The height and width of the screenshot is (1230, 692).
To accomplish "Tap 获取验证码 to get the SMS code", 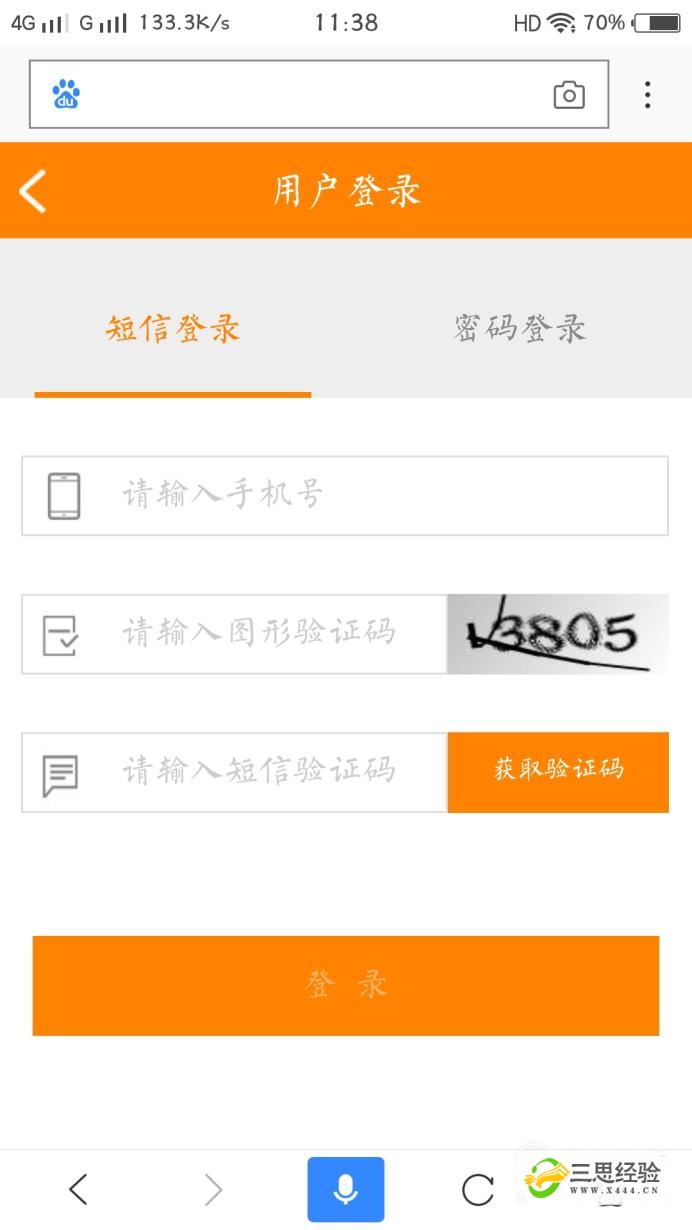I will pos(558,771).
